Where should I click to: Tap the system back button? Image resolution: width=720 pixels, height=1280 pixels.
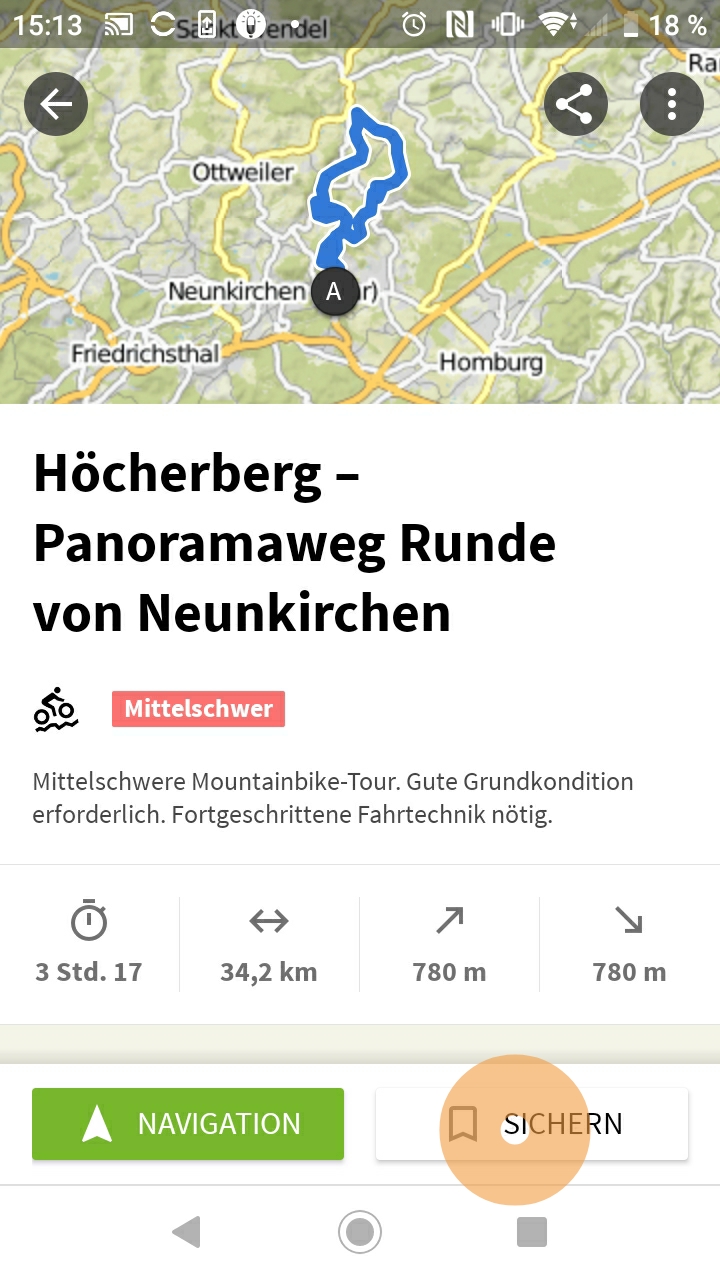(x=187, y=1232)
